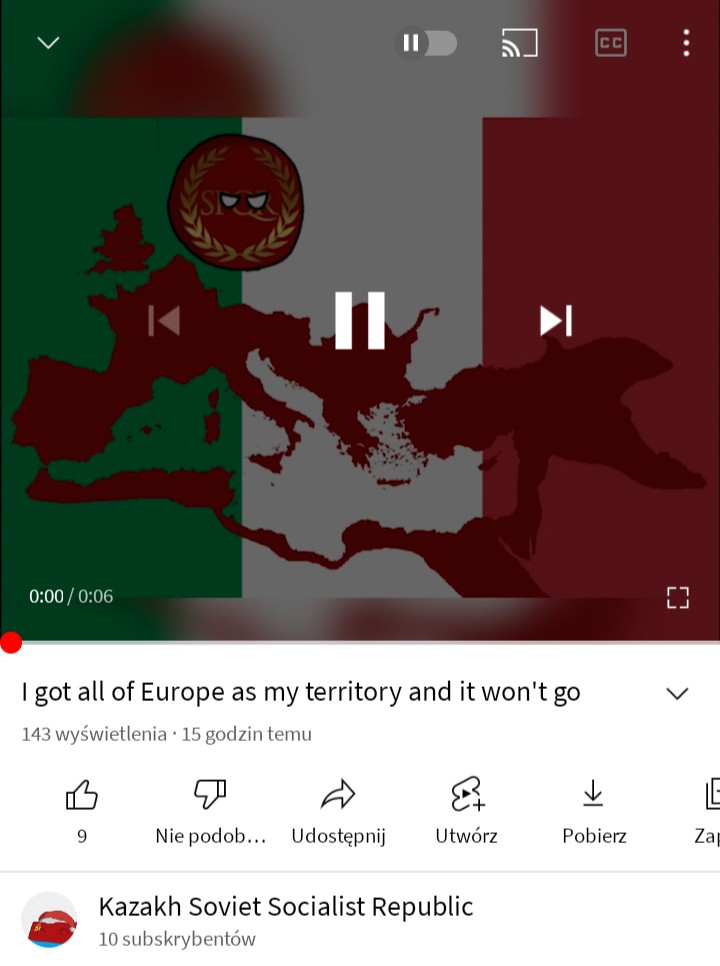Expand the video description
The image size is (720, 966).
[677, 694]
